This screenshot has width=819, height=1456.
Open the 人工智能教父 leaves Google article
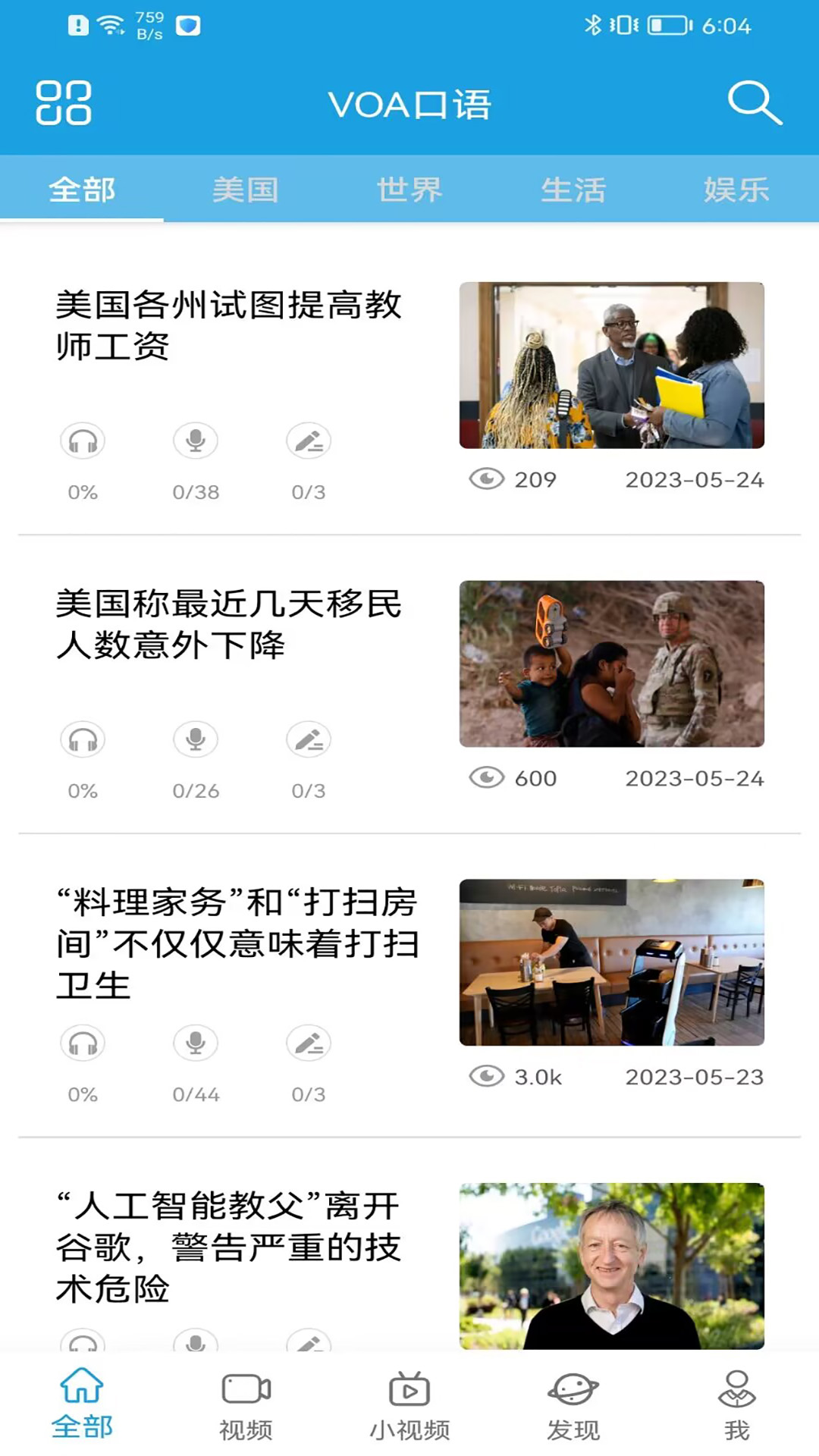click(228, 1247)
